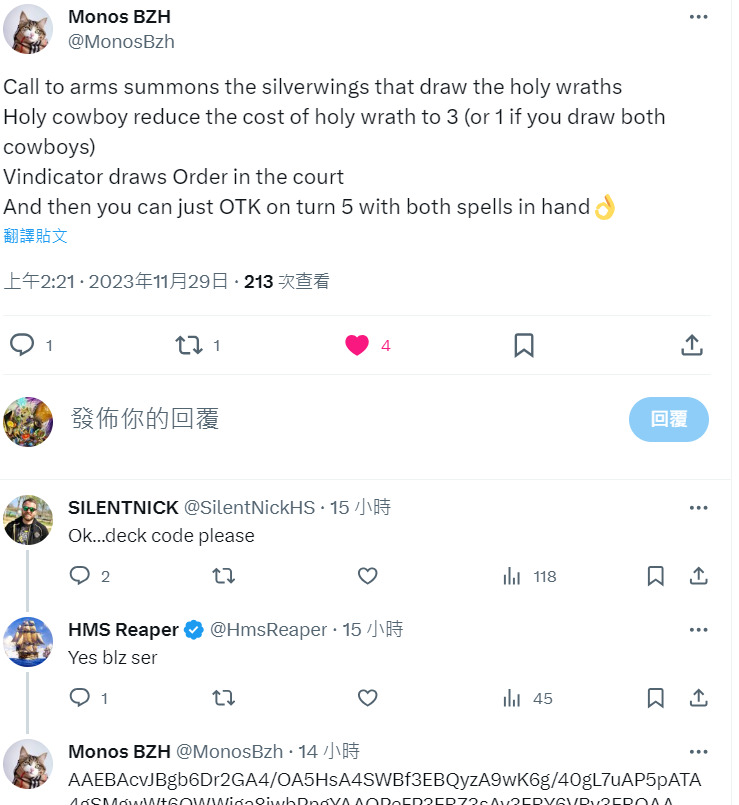Image resolution: width=739 pixels, height=805 pixels.
Task: Open SILENTNICK's profile from his name
Action: coord(123,508)
